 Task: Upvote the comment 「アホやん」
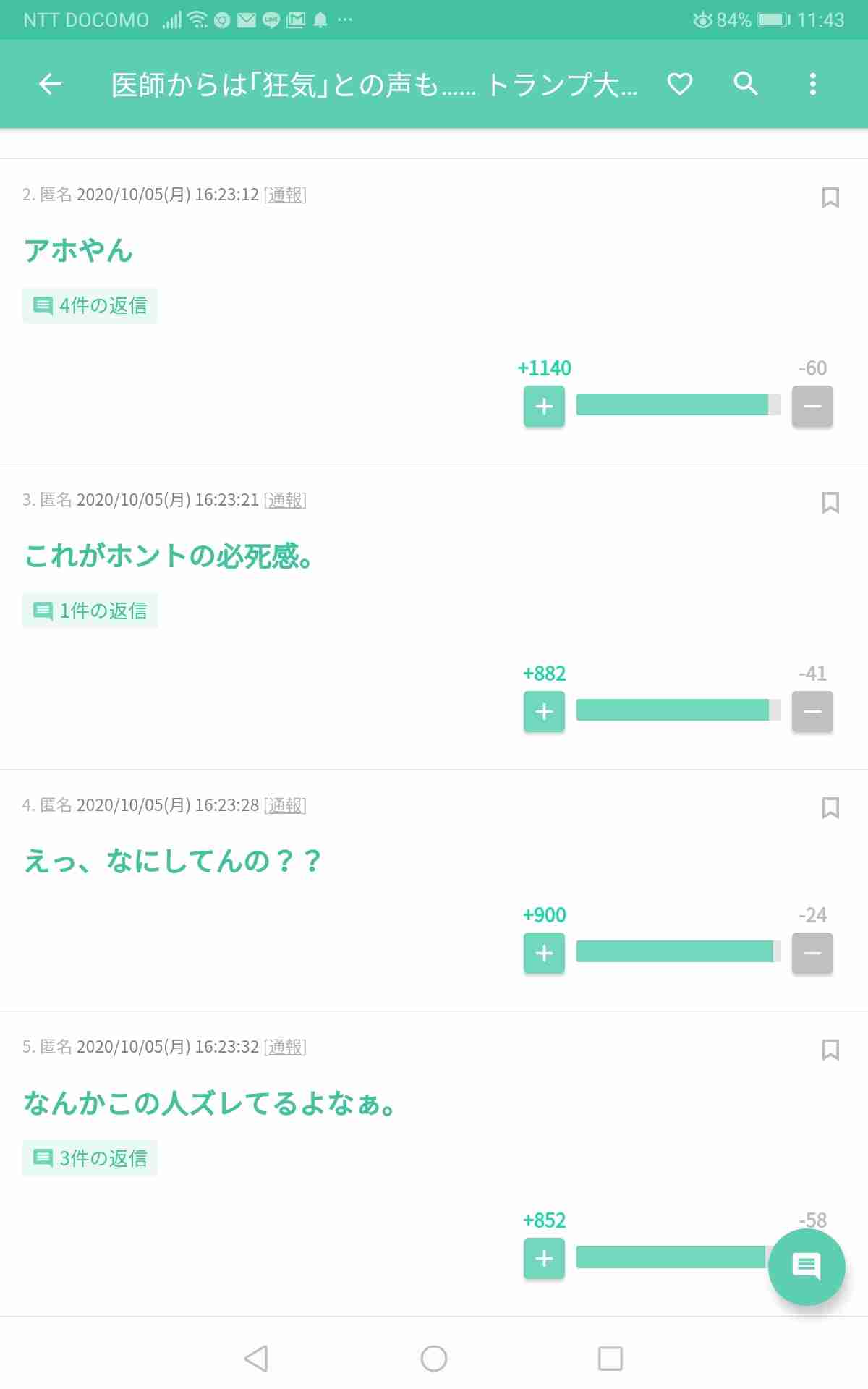click(544, 407)
